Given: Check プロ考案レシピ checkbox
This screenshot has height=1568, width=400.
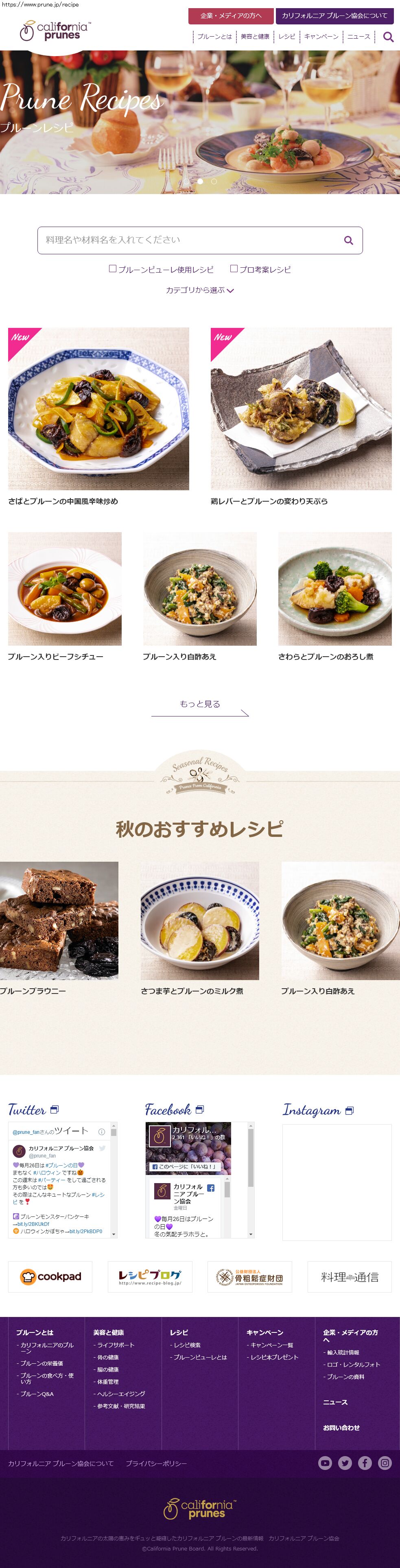Looking at the screenshot, I should (234, 269).
